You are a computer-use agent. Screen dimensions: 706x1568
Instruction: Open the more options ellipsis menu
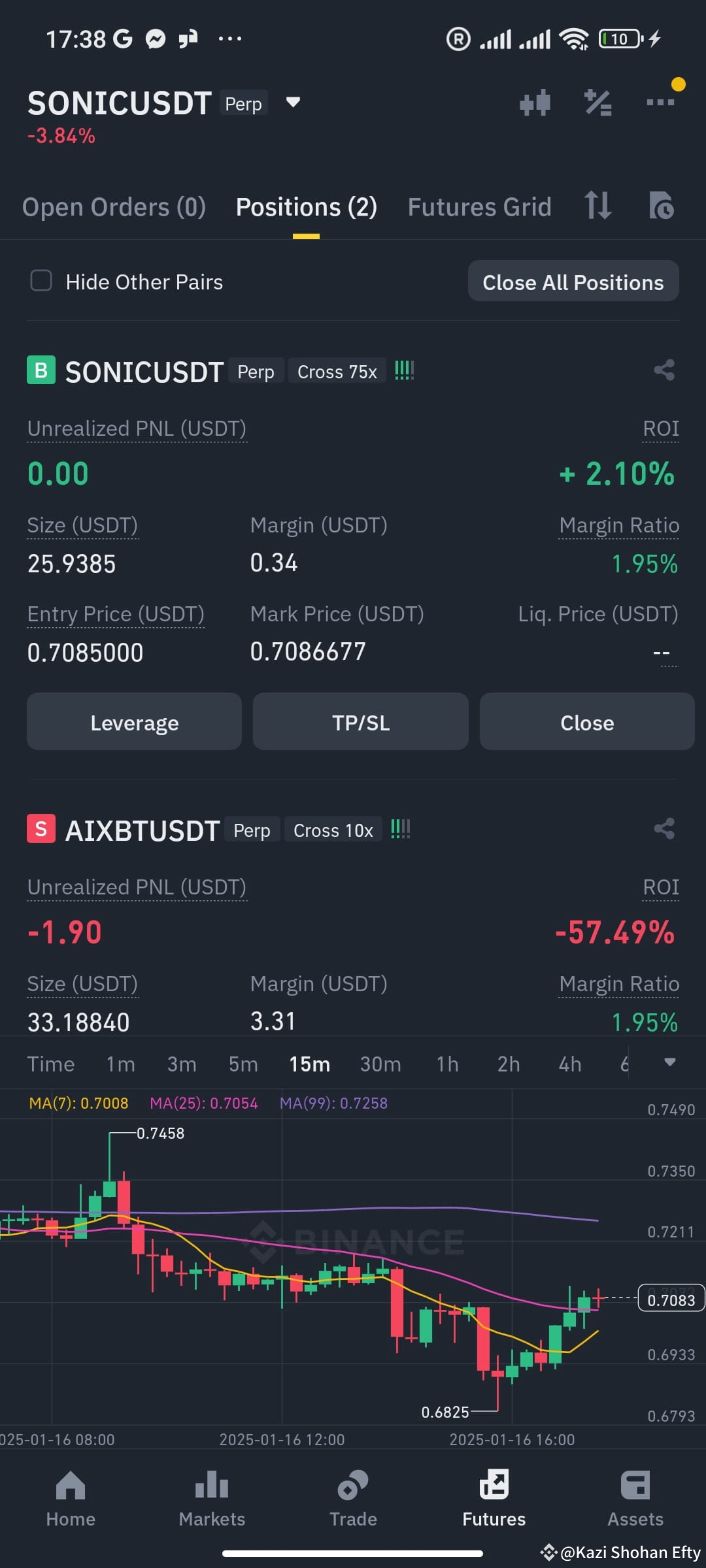661,103
